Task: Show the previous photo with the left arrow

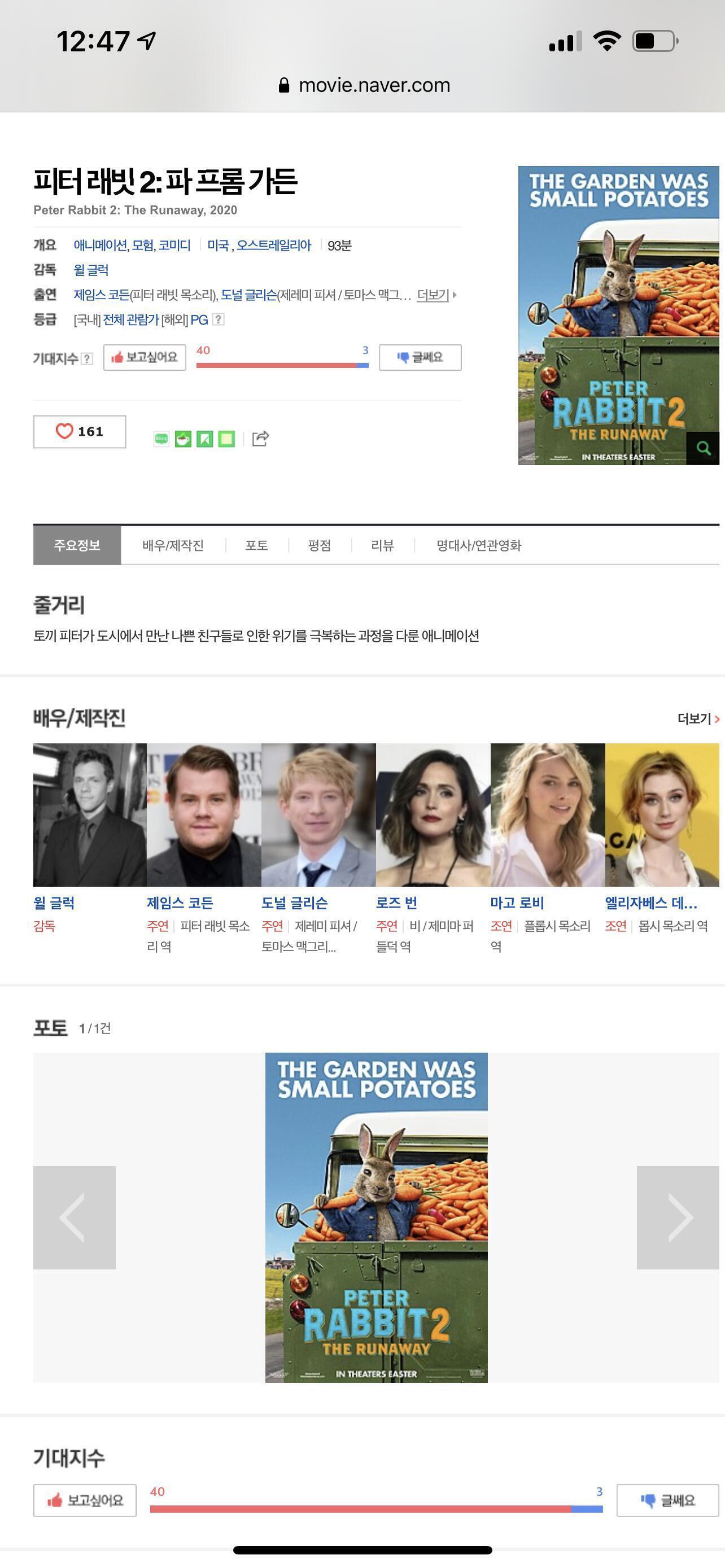Action: point(75,1217)
